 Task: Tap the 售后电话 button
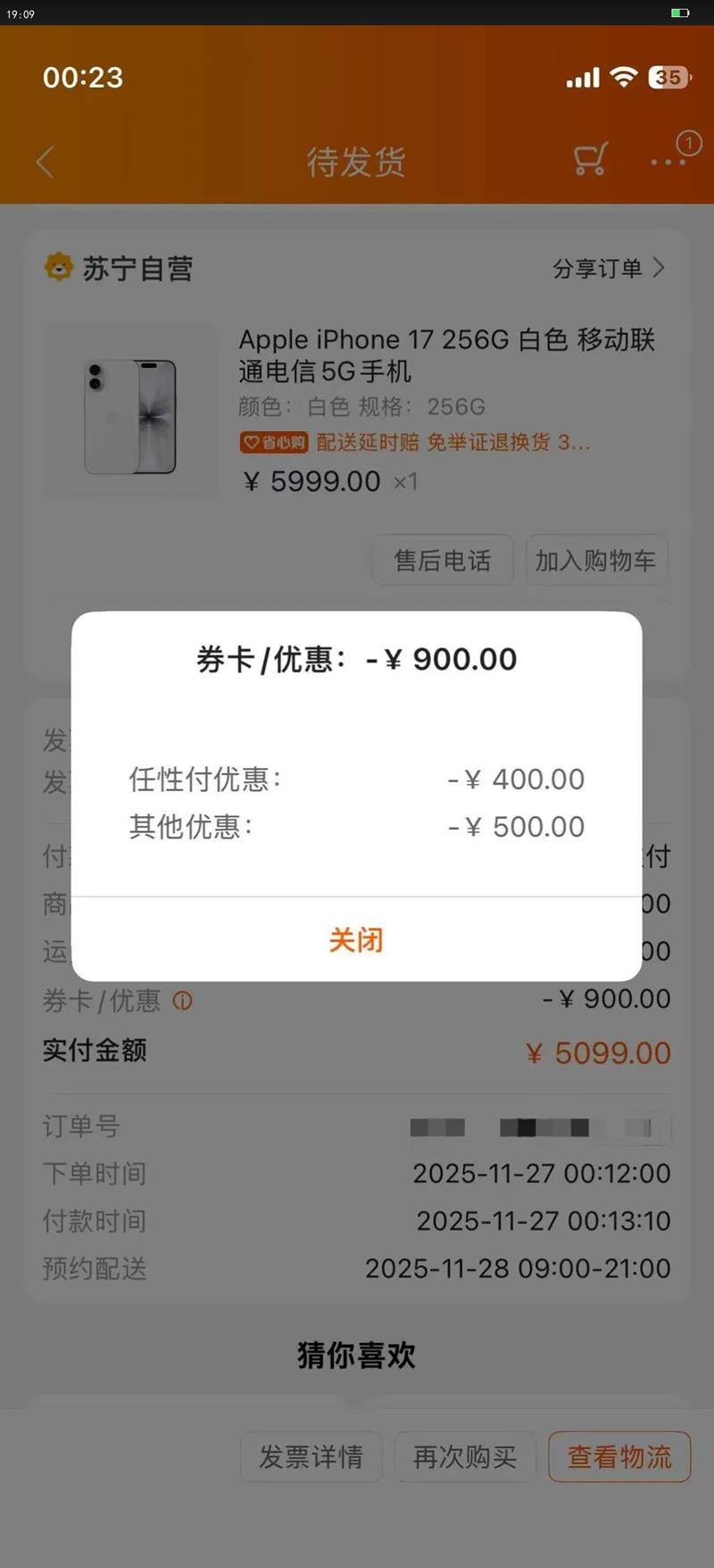pos(442,561)
